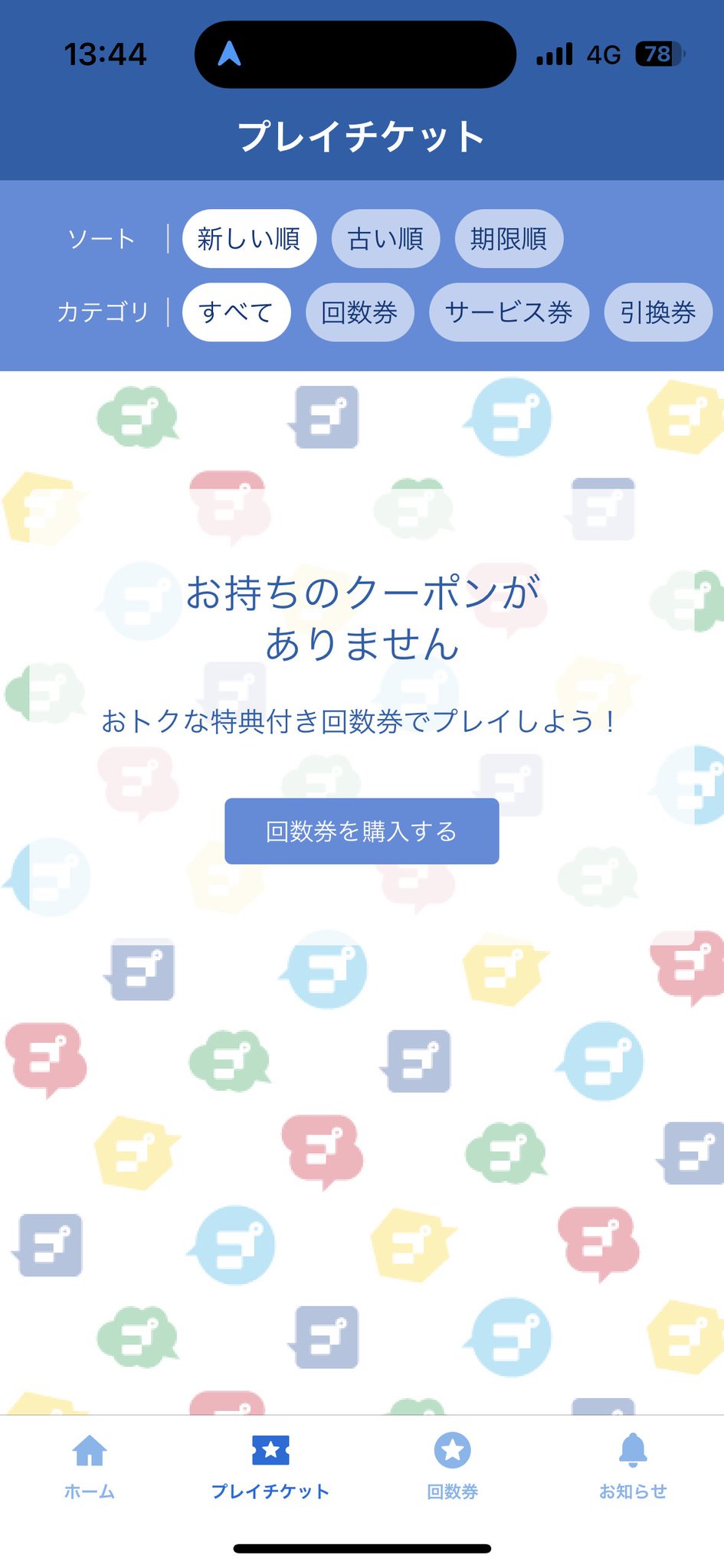Screen dimensions: 724x1568
Task: Tap 回数券を購入する button
Action: 362,831
